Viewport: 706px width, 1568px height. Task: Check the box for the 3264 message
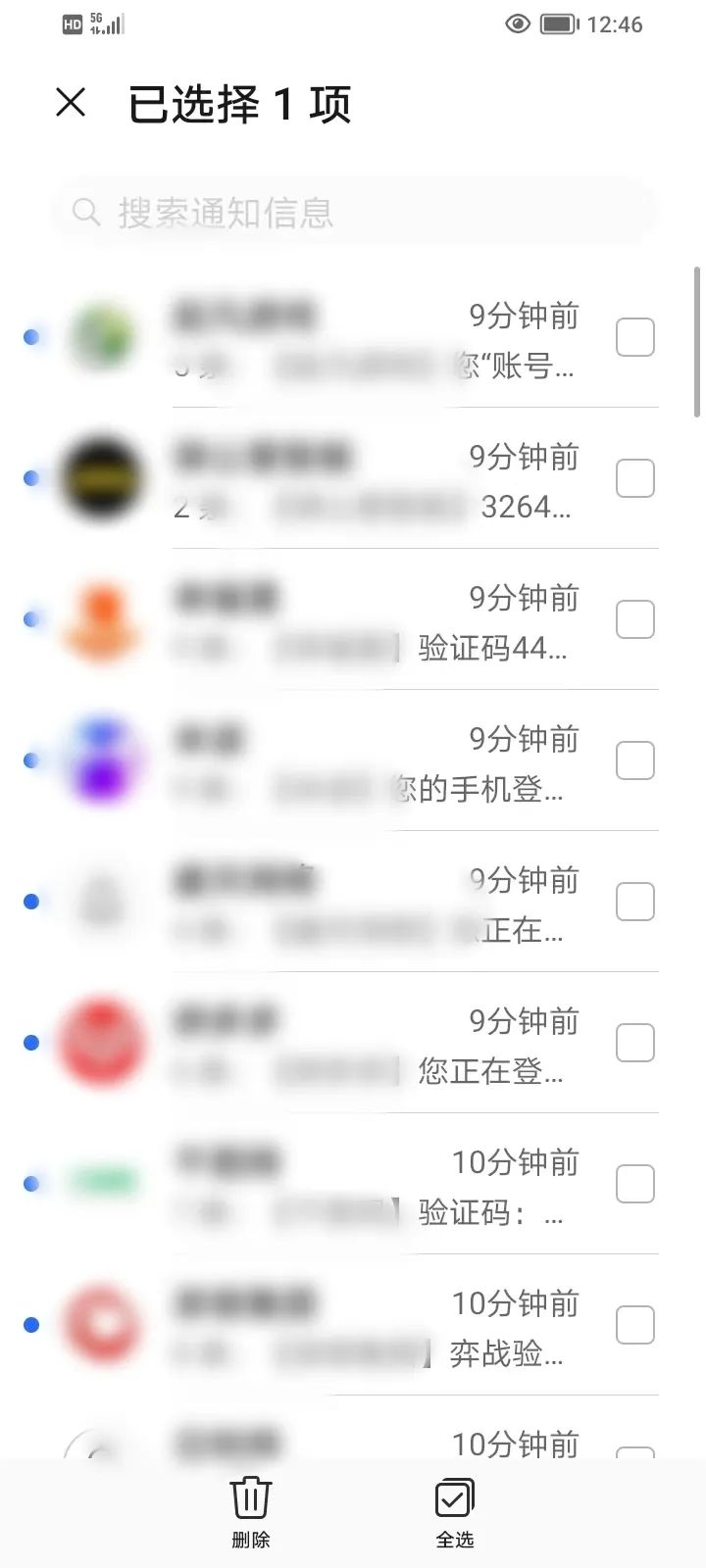[634, 478]
